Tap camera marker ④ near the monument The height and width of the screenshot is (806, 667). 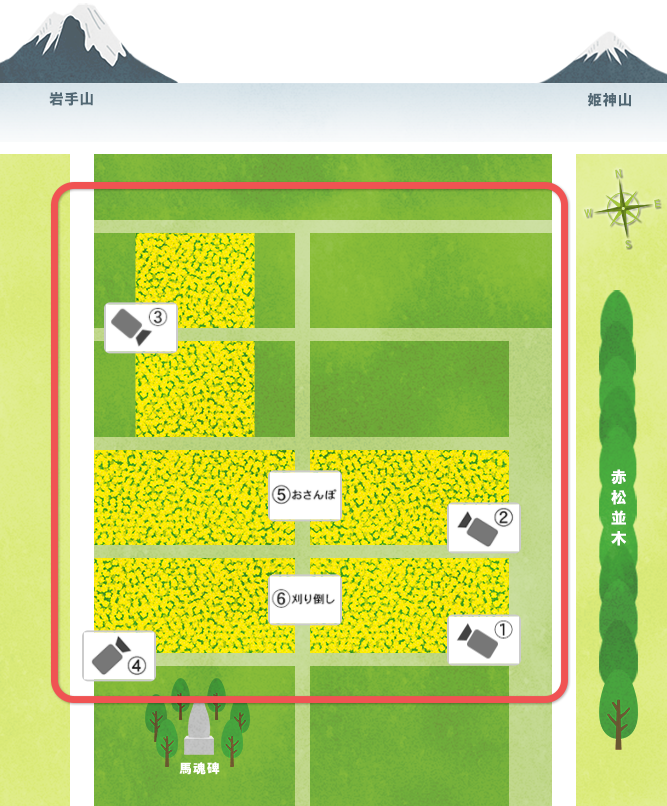click(x=118, y=656)
